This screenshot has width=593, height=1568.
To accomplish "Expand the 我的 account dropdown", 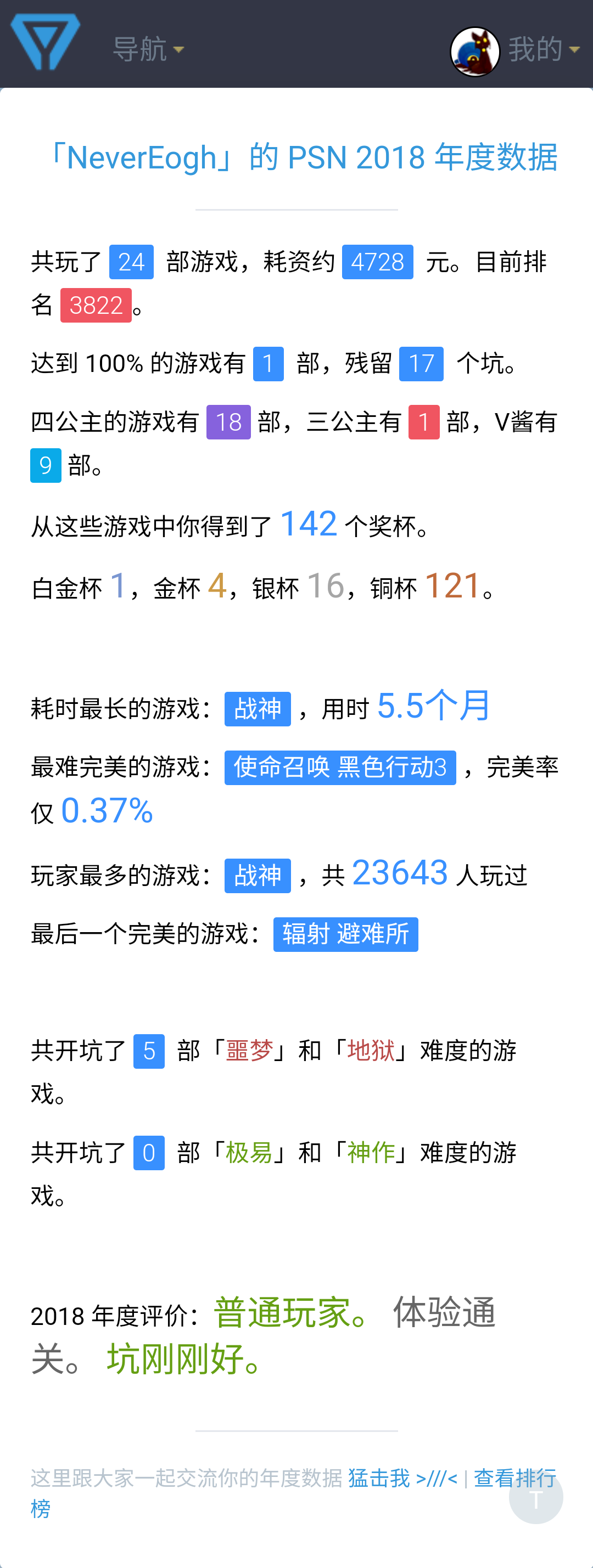I will 542,49.
